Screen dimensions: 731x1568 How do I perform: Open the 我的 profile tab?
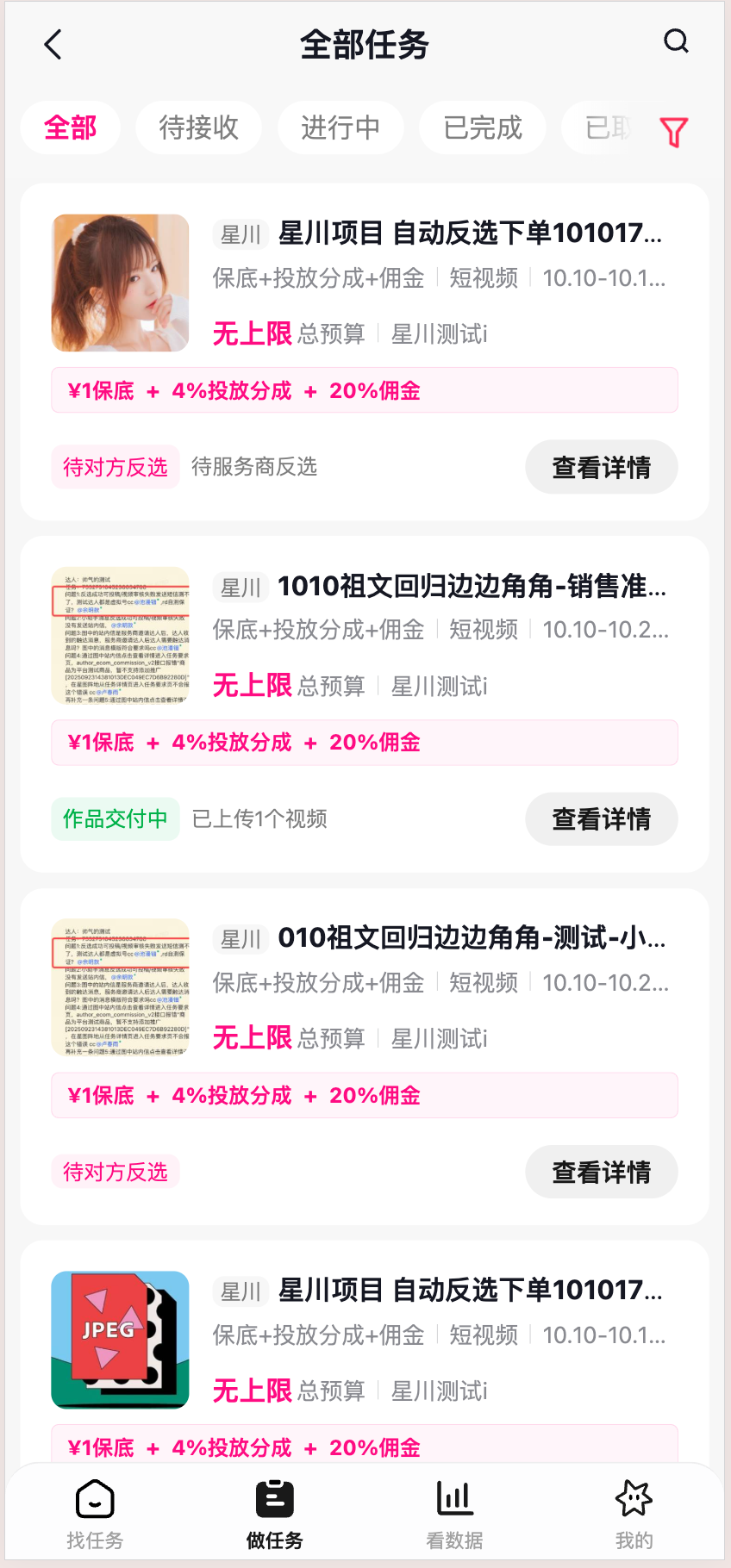[x=634, y=1514]
